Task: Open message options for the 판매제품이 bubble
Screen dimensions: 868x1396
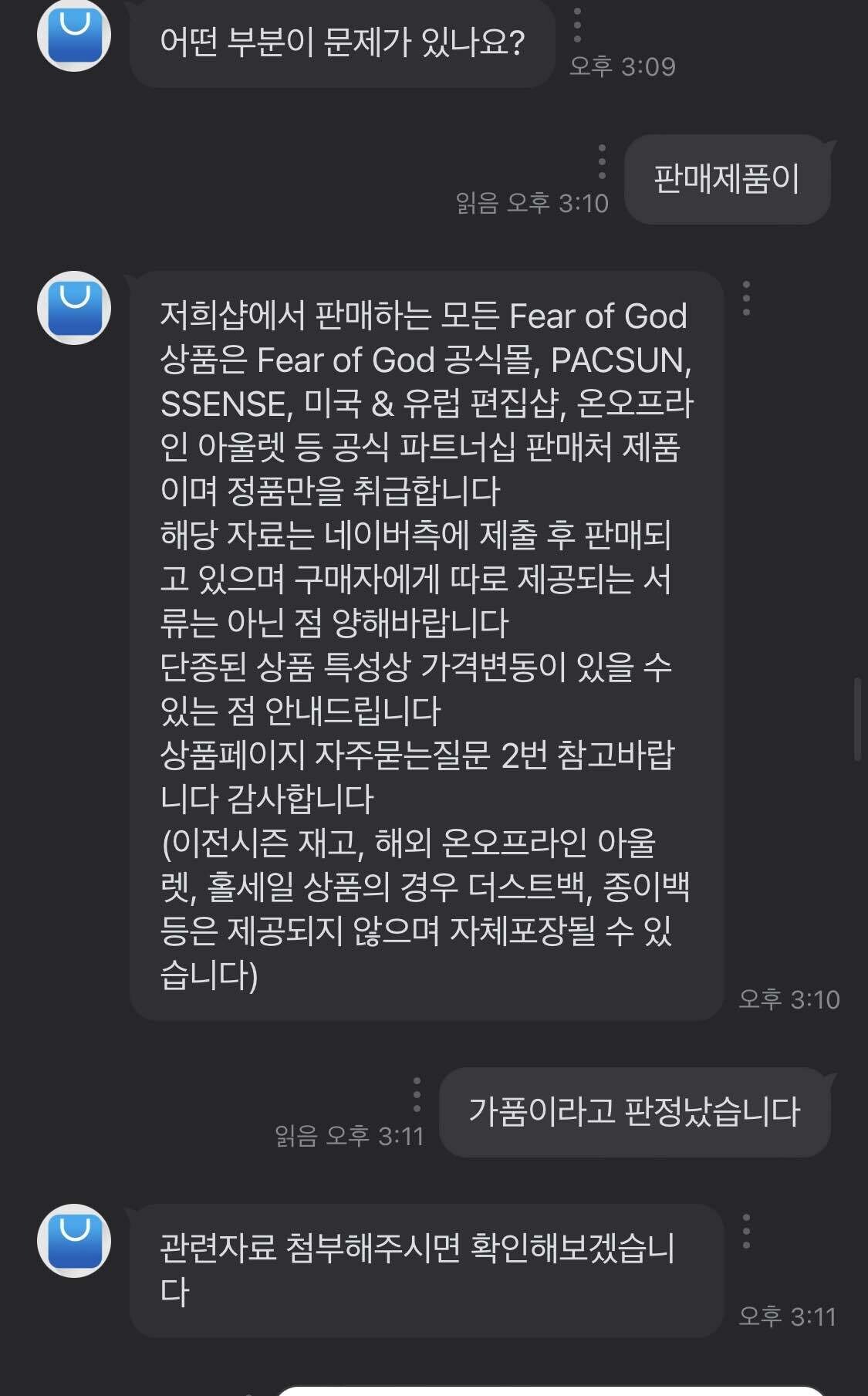Action: pyautogui.click(x=601, y=161)
